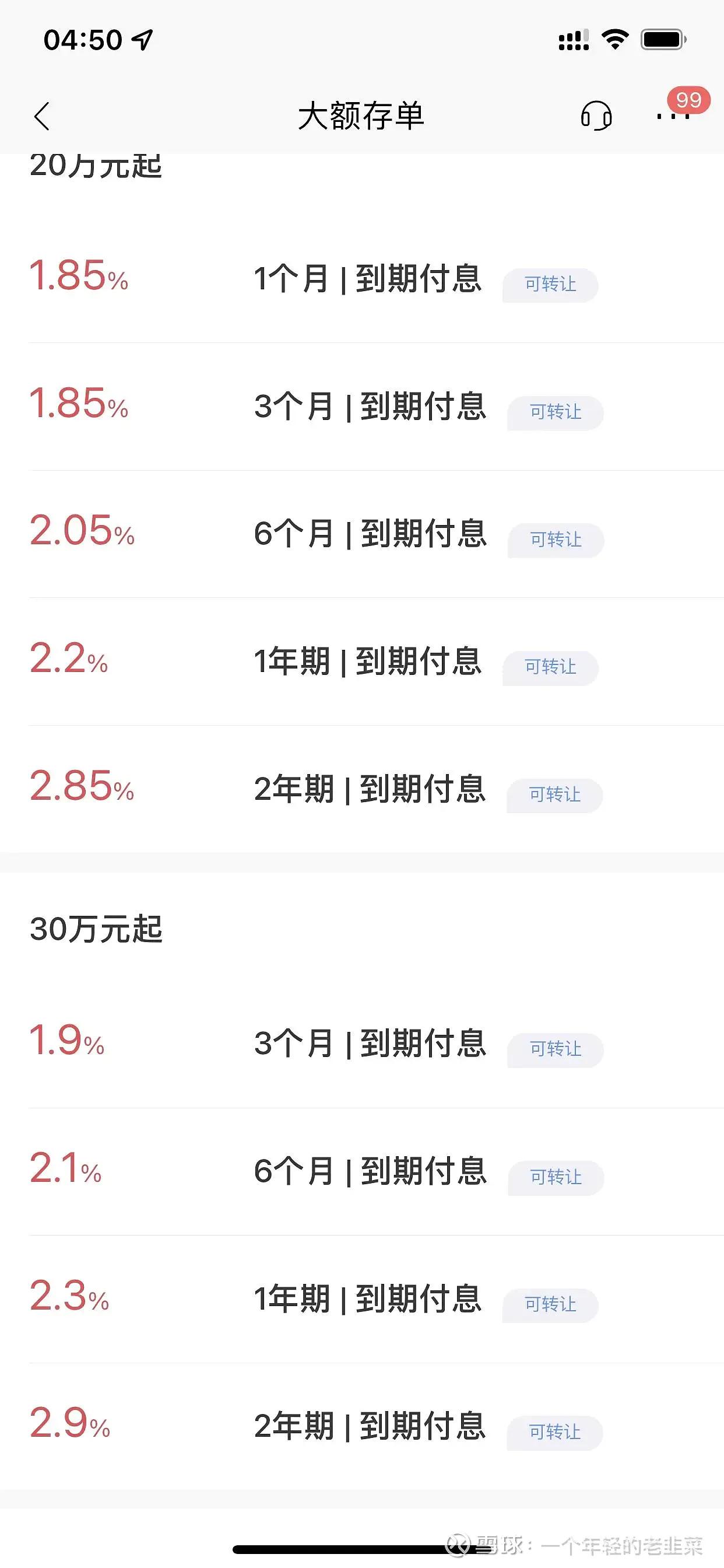Select the 大额存单 title

[362, 116]
